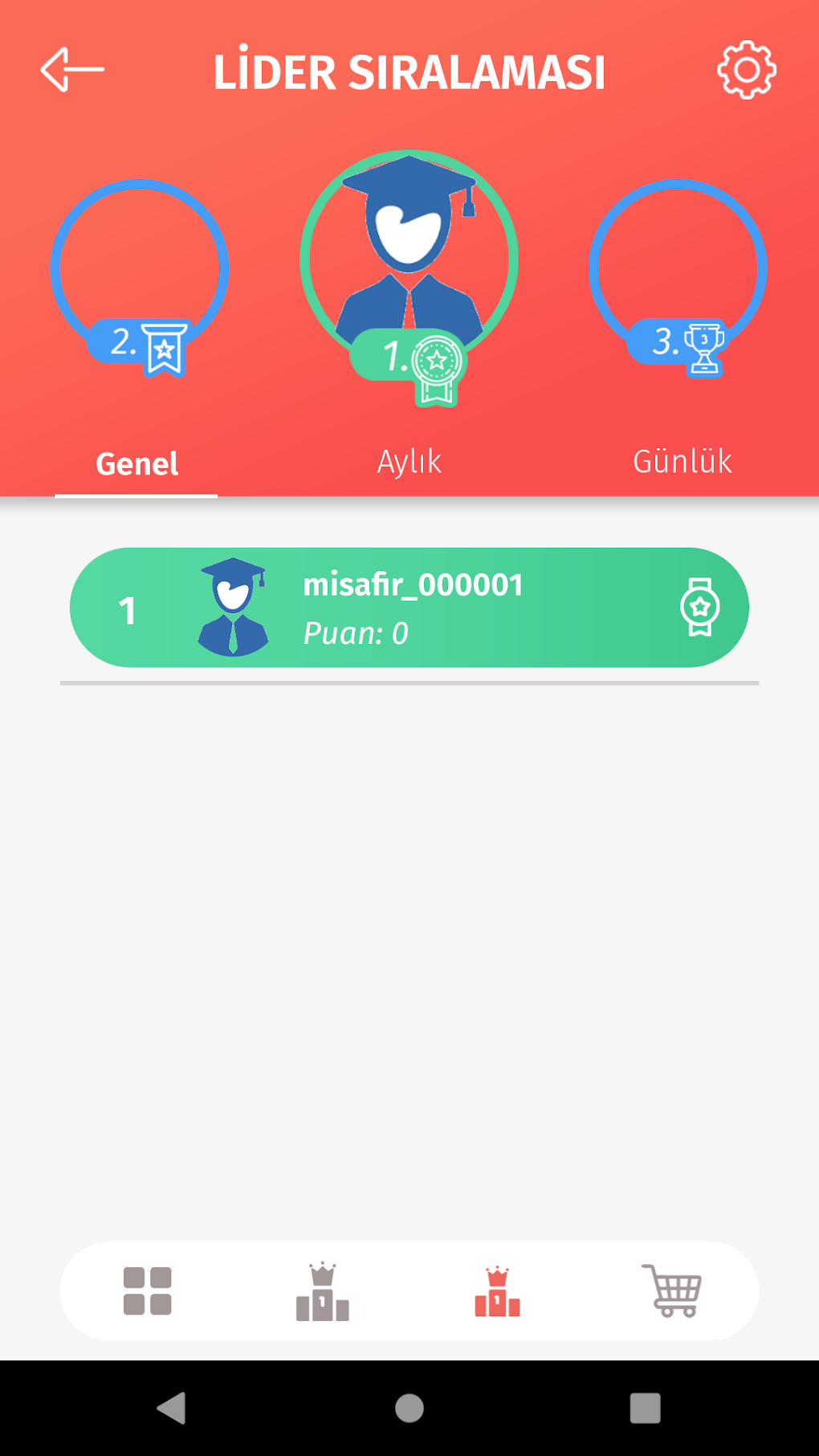Image resolution: width=819 pixels, height=1456 pixels.
Task: Tap the system back button
Action: tap(172, 1408)
